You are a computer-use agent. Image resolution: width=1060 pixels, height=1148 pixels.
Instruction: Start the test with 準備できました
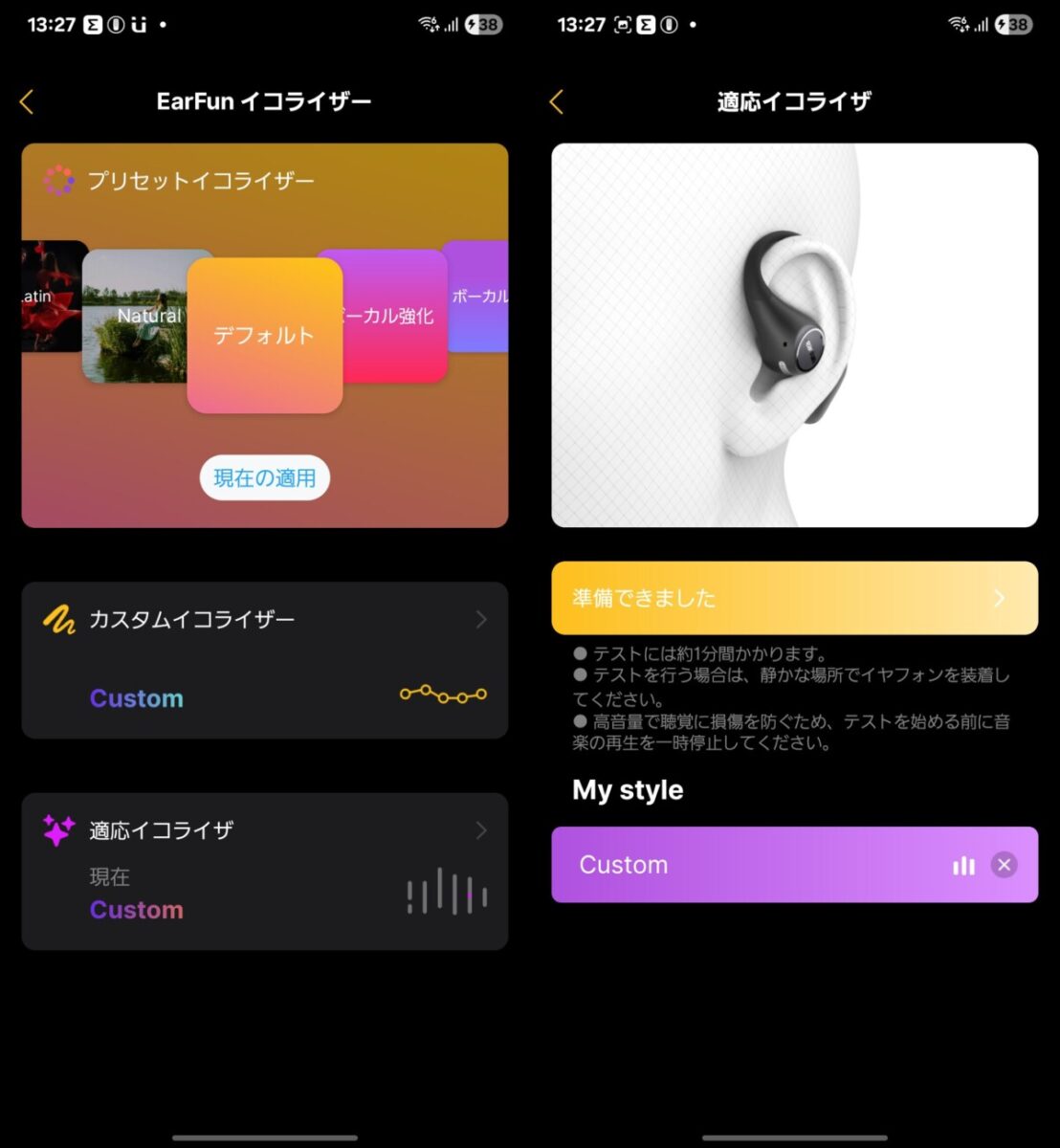pos(794,598)
